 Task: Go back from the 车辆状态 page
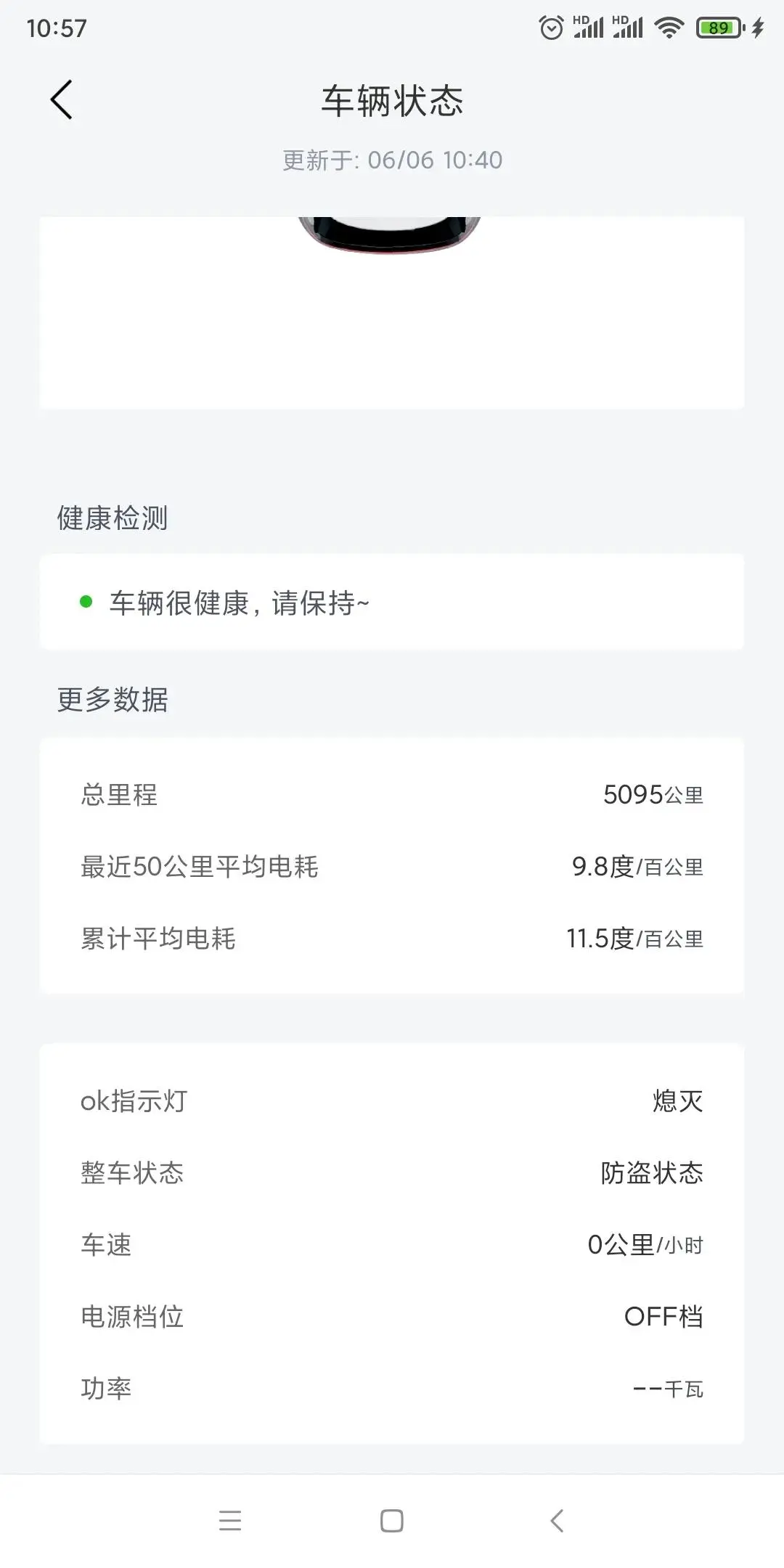coord(62,99)
